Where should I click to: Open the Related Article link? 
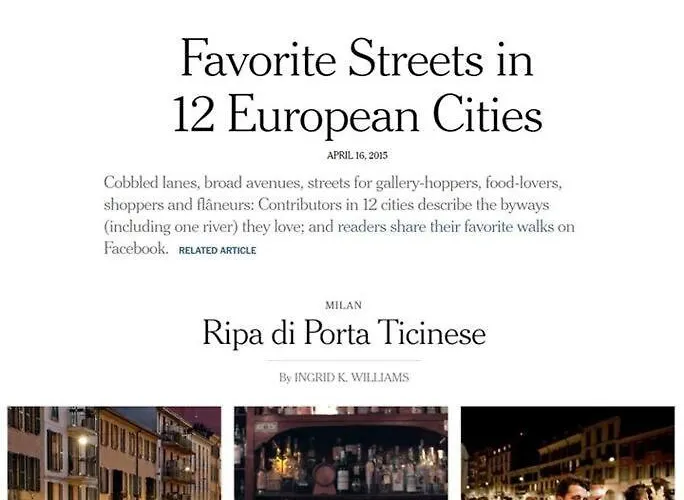pos(217,251)
